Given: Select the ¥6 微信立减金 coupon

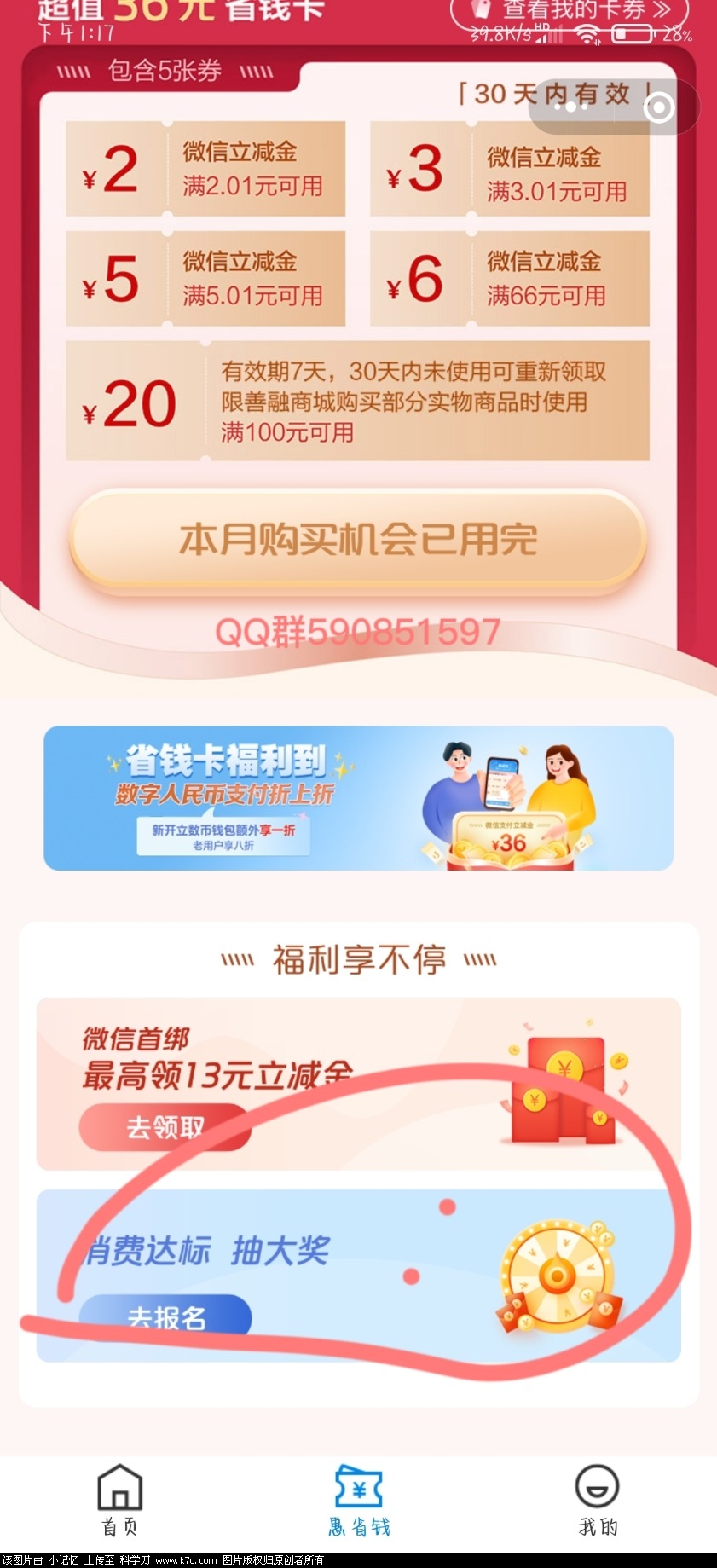Looking at the screenshot, I should (x=509, y=279).
